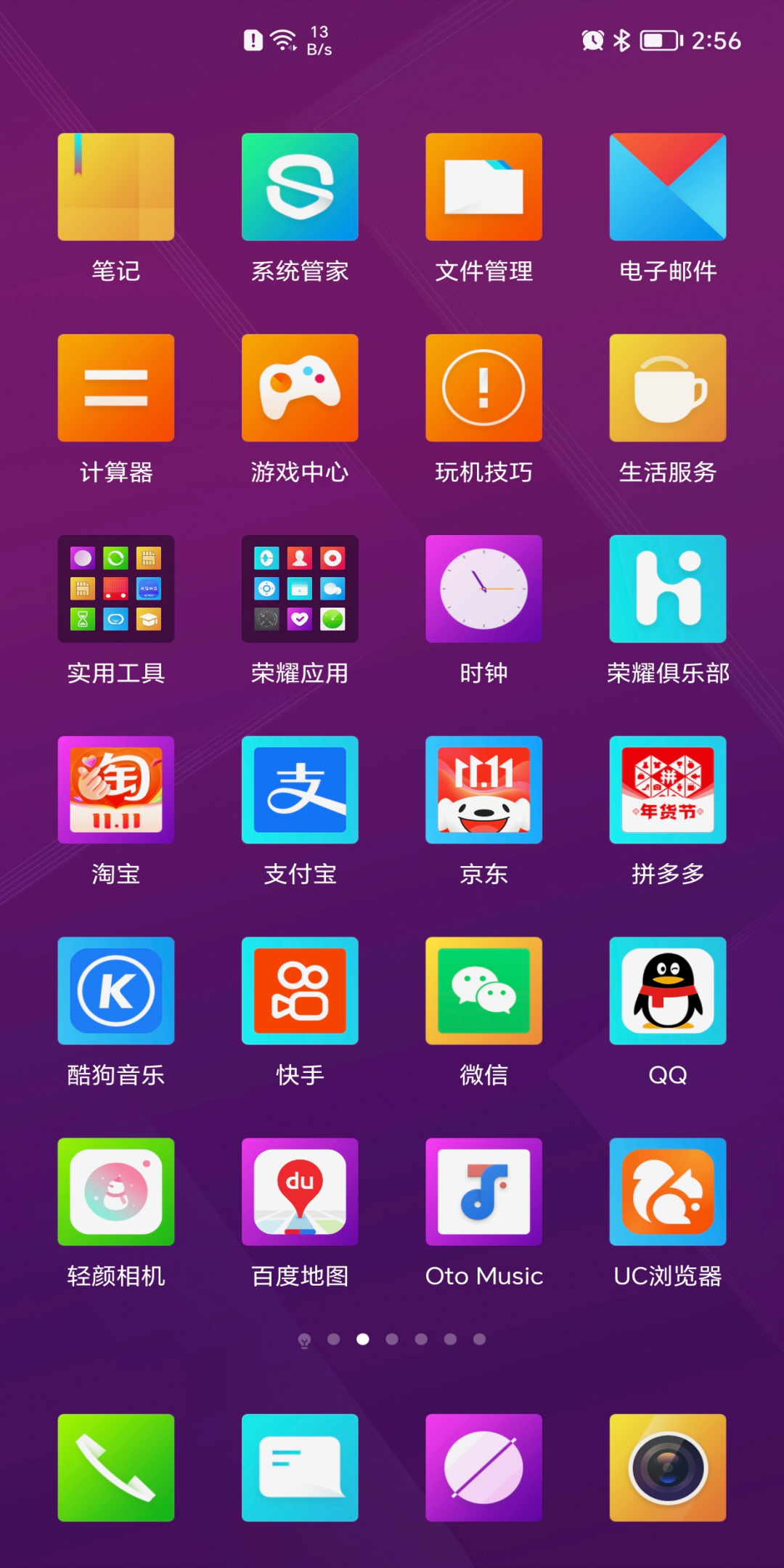784x1568 pixels.
Task: Open the messages app in dock
Action: (300, 1468)
